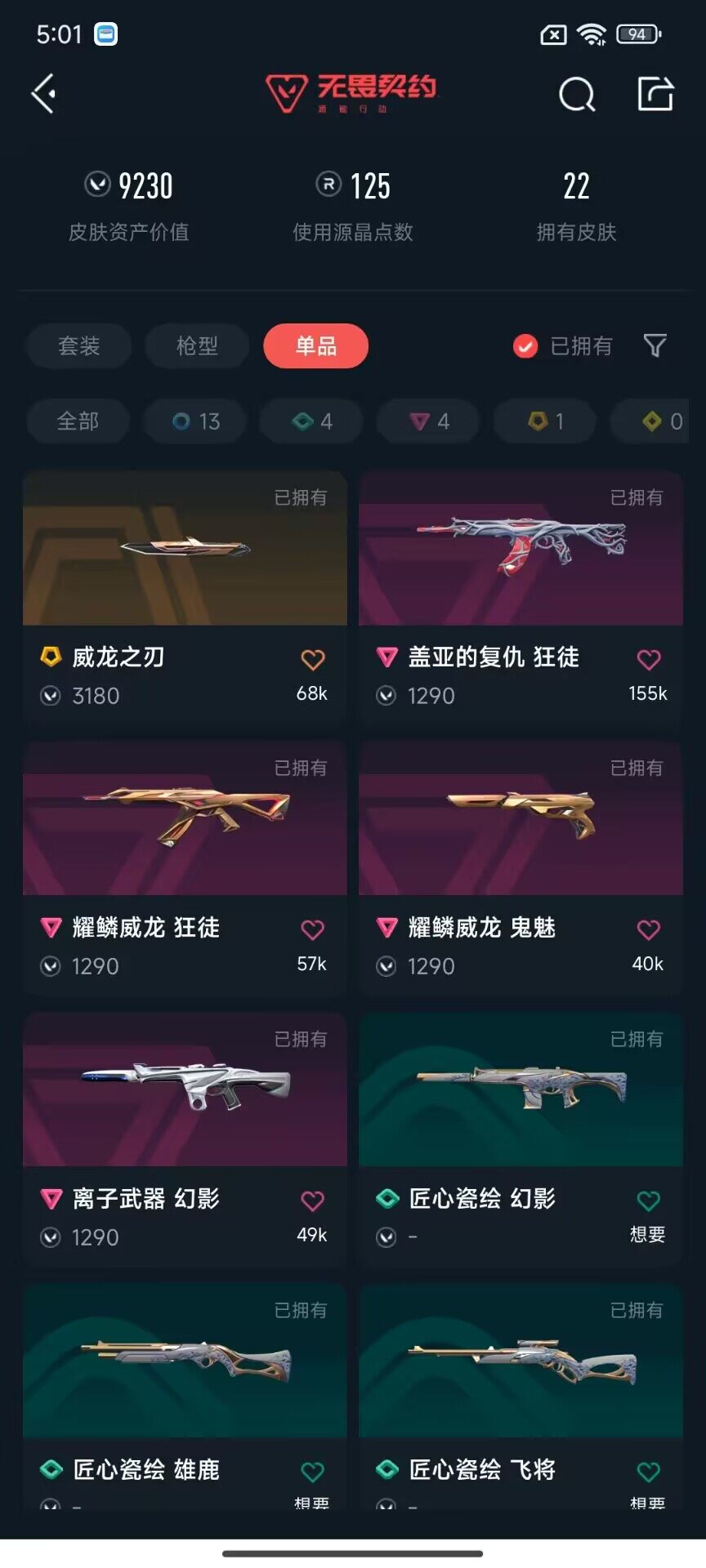Select the teal rarity filter showing 4
The height and width of the screenshot is (1568, 706).
pyautogui.click(x=311, y=421)
